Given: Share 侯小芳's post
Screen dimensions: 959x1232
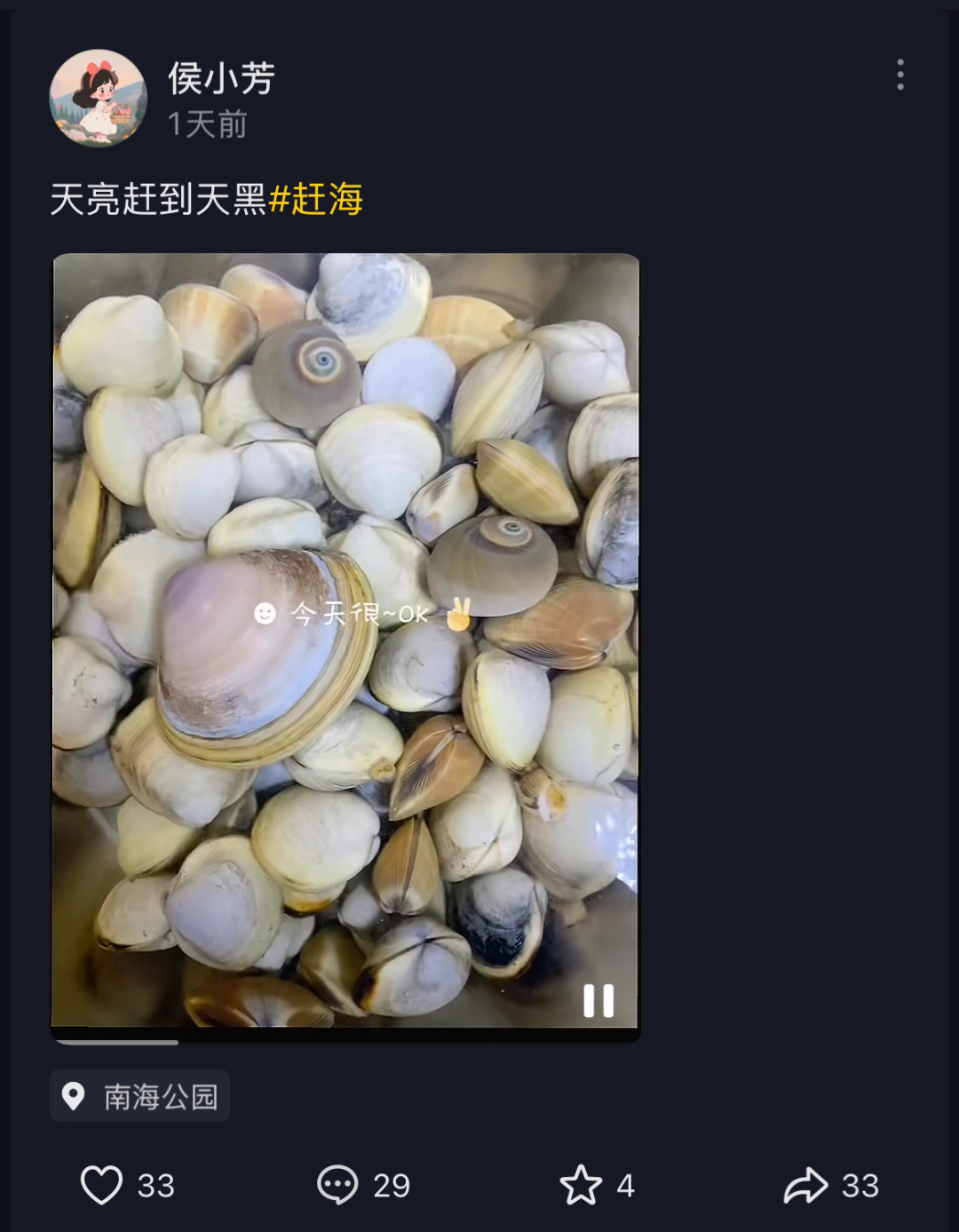Looking at the screenshot, I should 805,1185.
